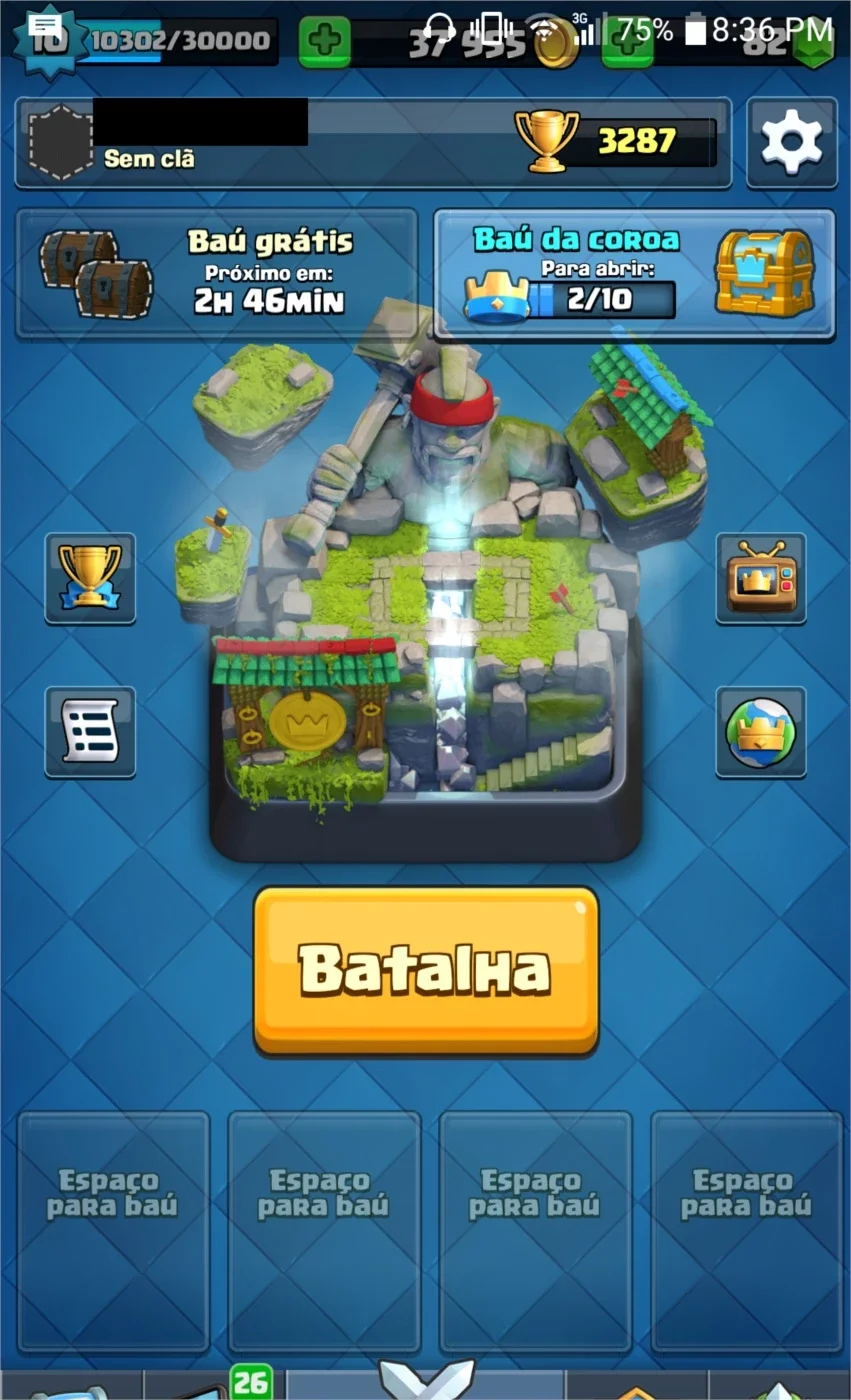This screenshot has height=1400, width=851.
Task: Open the globe leaderboard icon
Action: (x=761, y=732)
